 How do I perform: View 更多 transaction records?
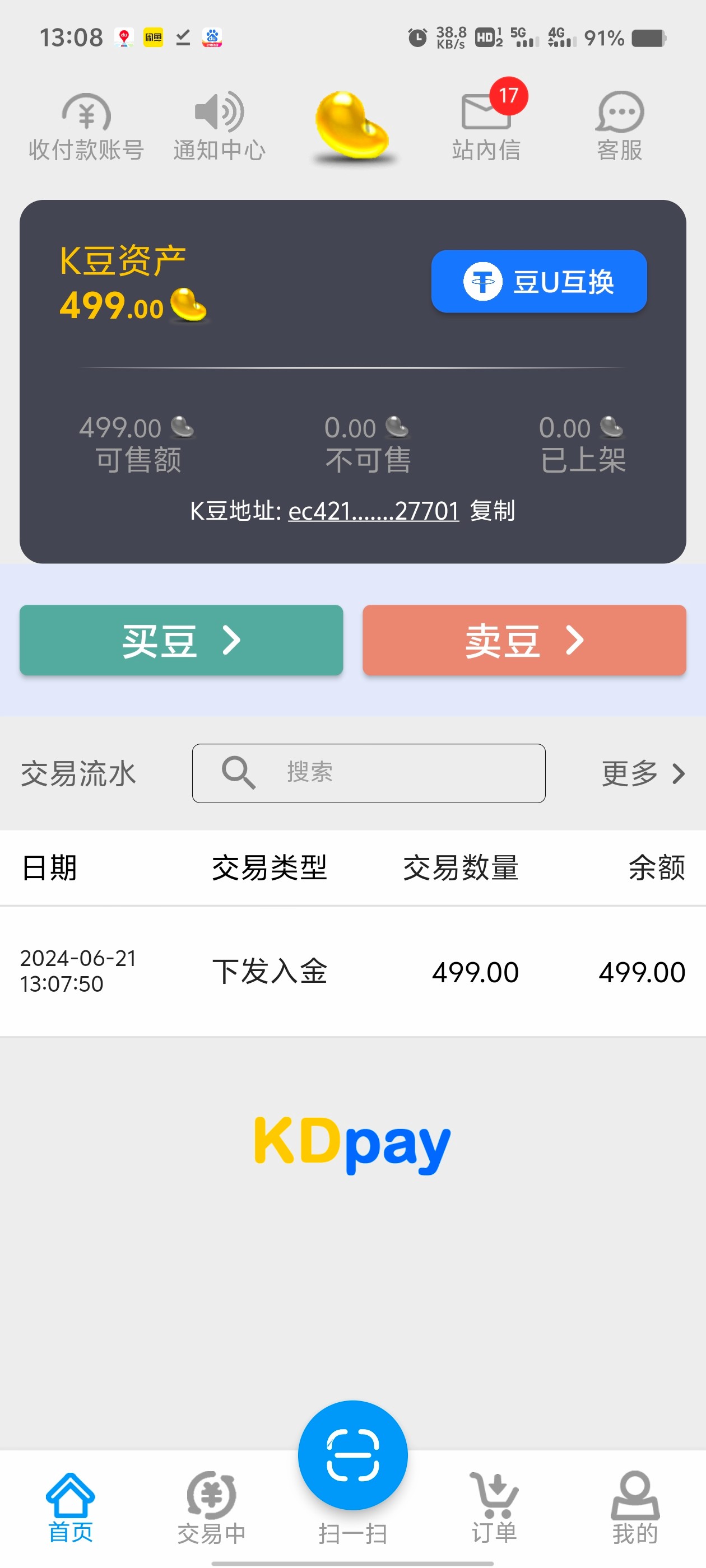point(642,773)
